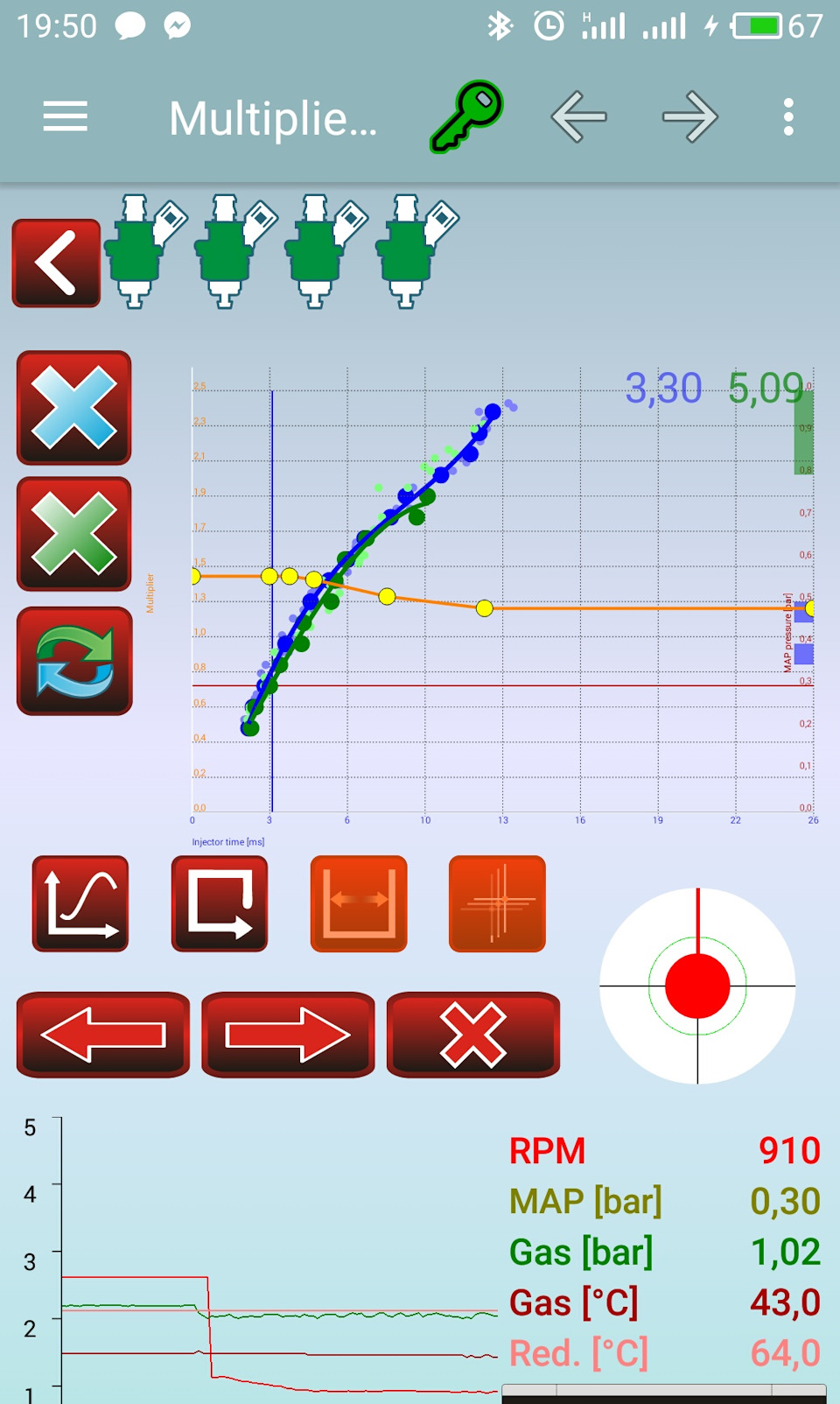Select the first green injector icon

tap(140, 251)
